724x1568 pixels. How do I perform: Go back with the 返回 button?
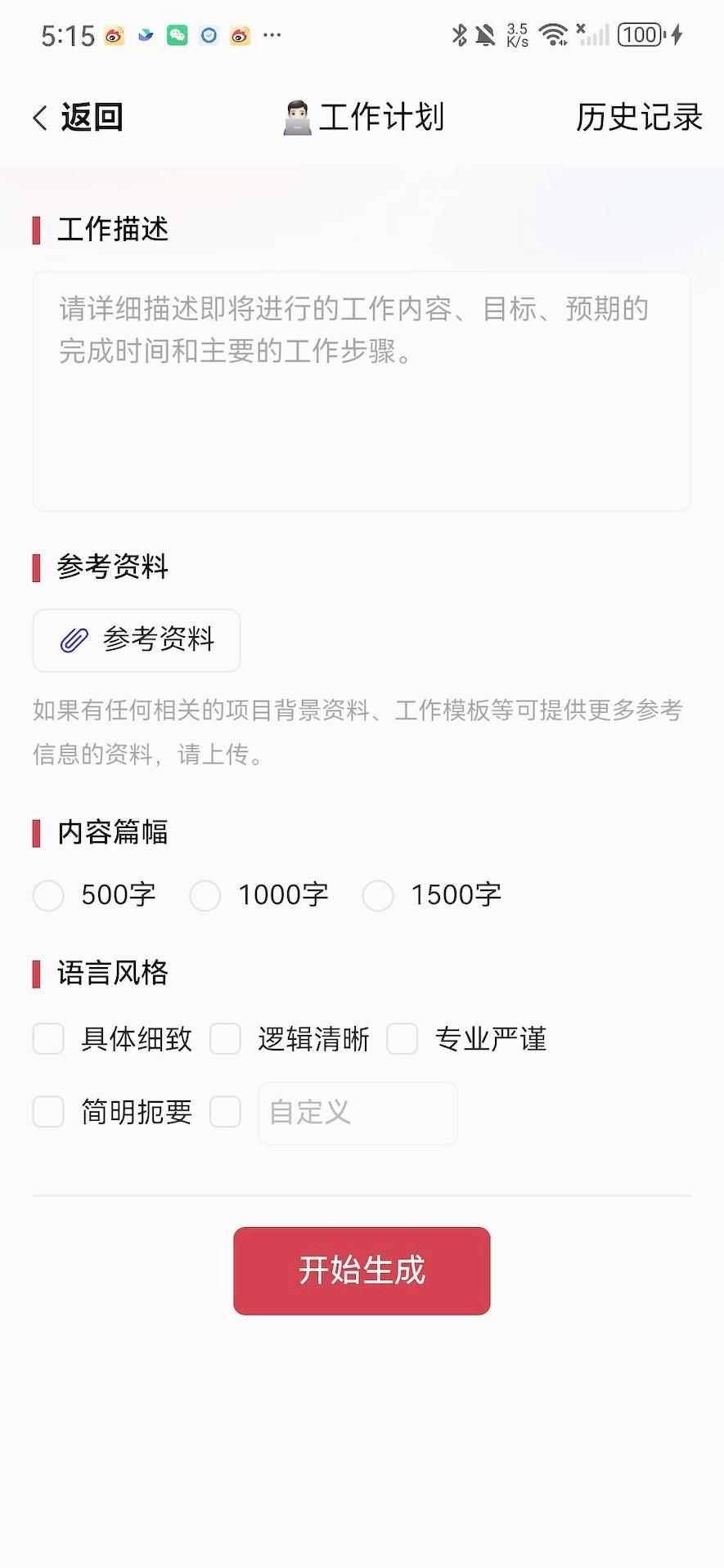[79, 118]
